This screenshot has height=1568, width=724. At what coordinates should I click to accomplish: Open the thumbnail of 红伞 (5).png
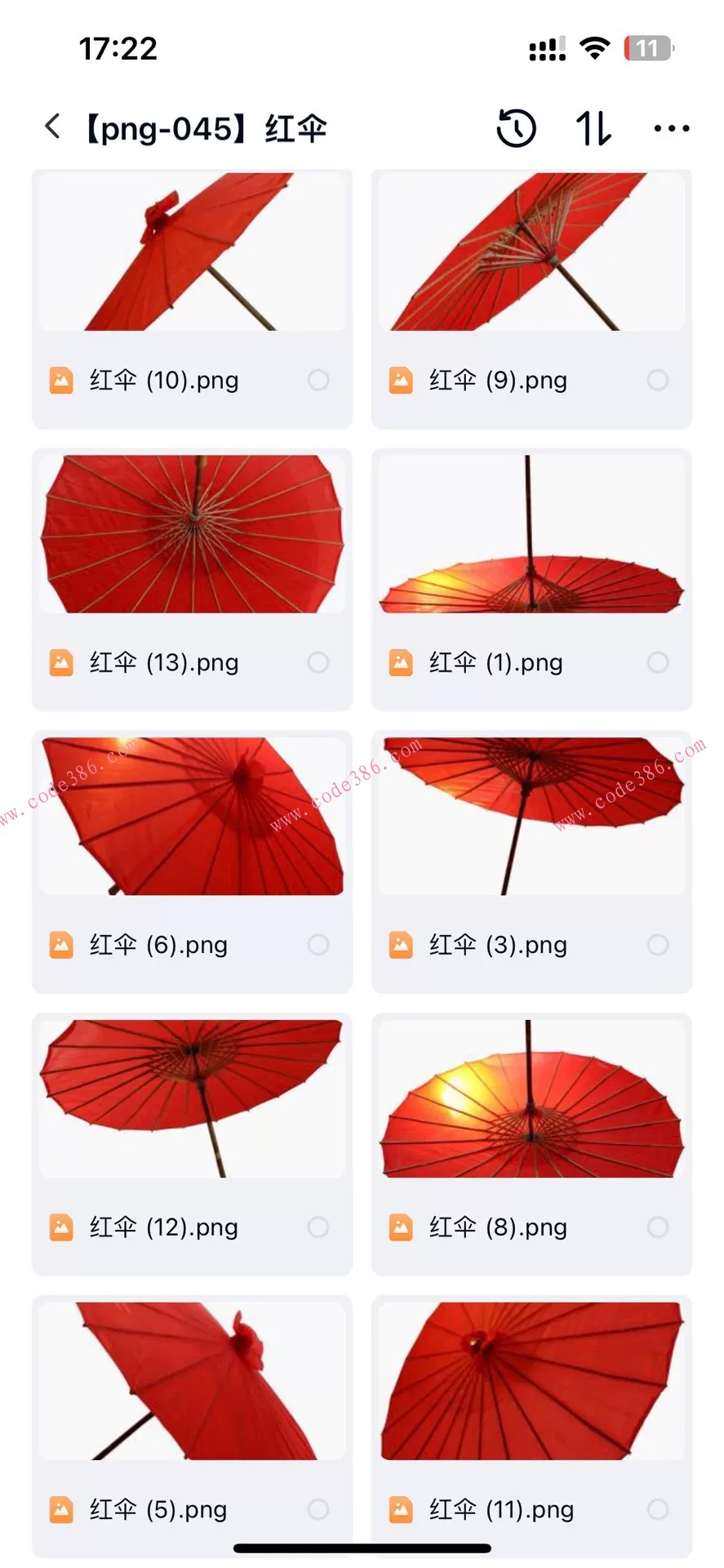pyautogui.click(x=191, y=1380)
